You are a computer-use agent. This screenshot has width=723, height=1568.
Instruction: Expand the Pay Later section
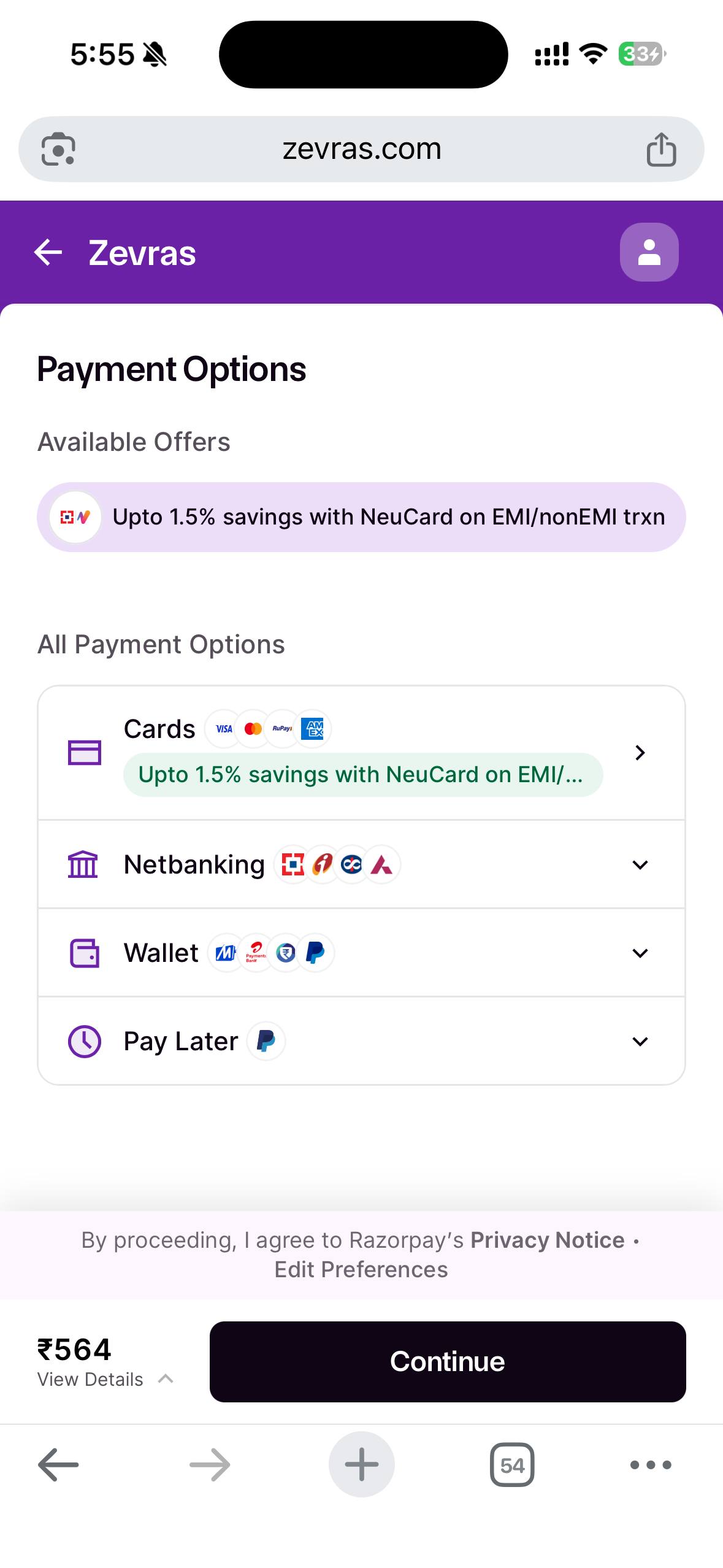click(640, 1041)
